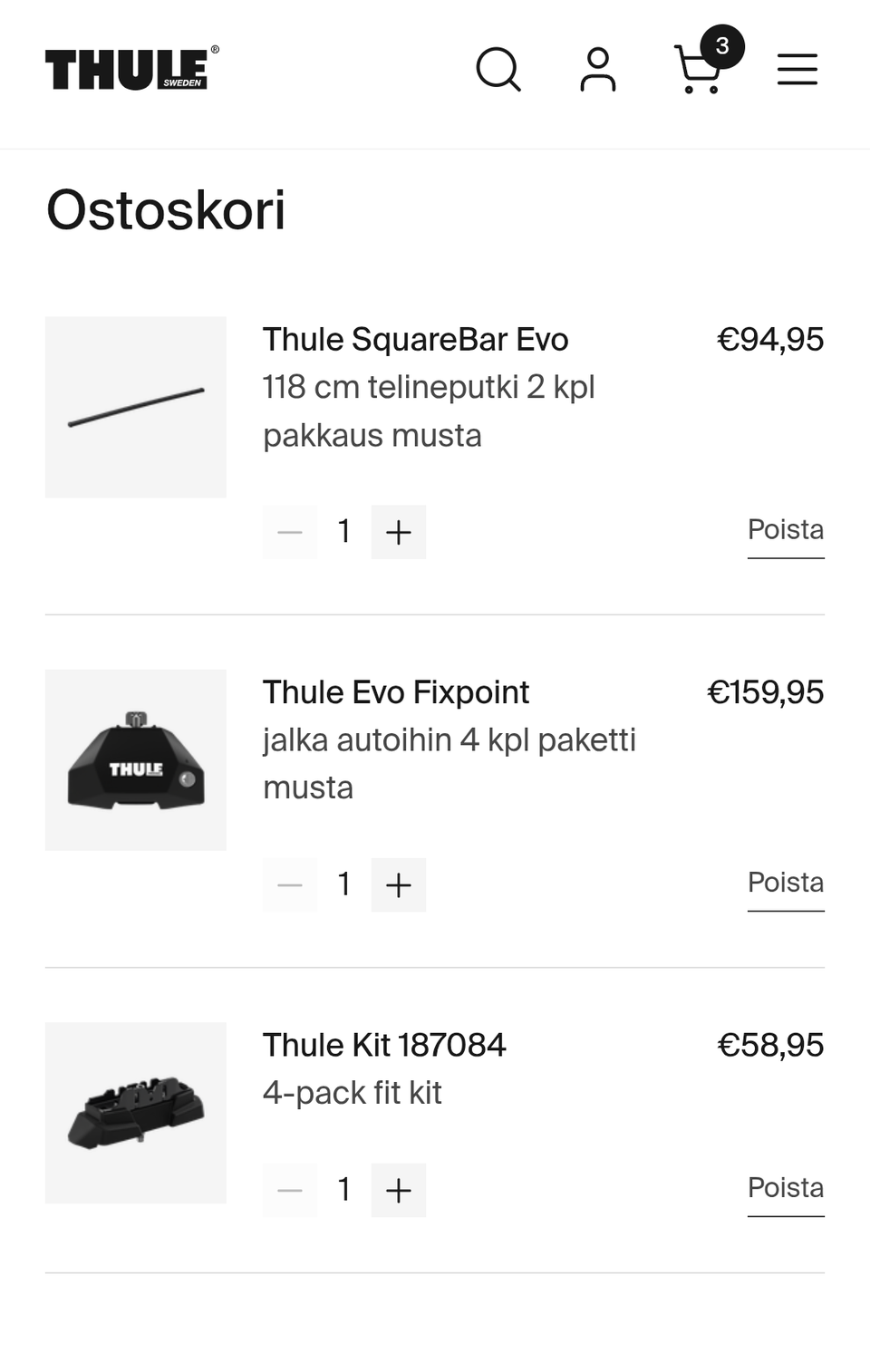The width and height of the screenshot is (870, 1372).
Task: Open the search magnifier icon
Action: pyautogui.click(x=498, y=70)
